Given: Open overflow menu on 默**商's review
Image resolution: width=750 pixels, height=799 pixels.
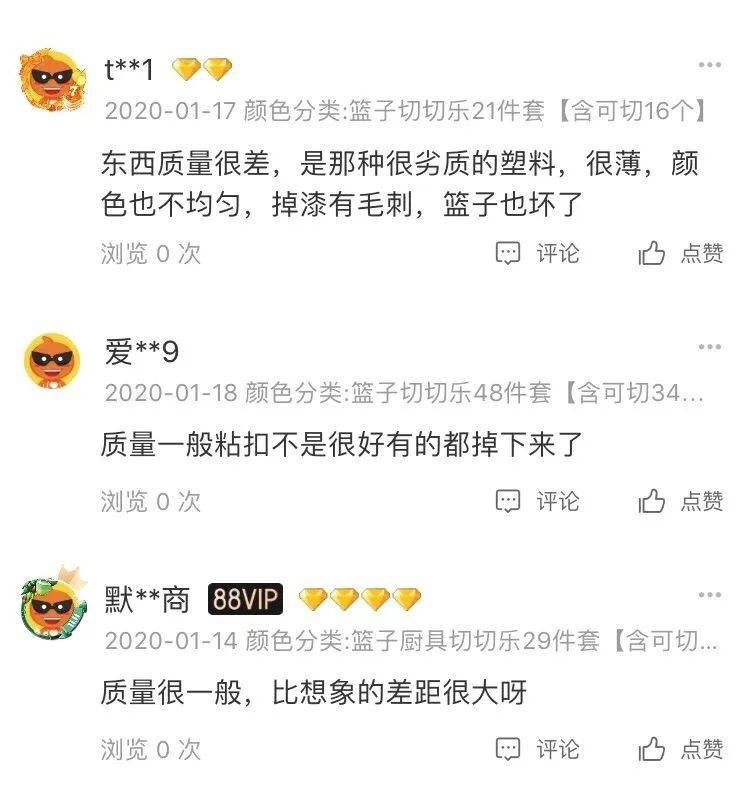Looking at the screenshot, I should (x=709, y=595).
